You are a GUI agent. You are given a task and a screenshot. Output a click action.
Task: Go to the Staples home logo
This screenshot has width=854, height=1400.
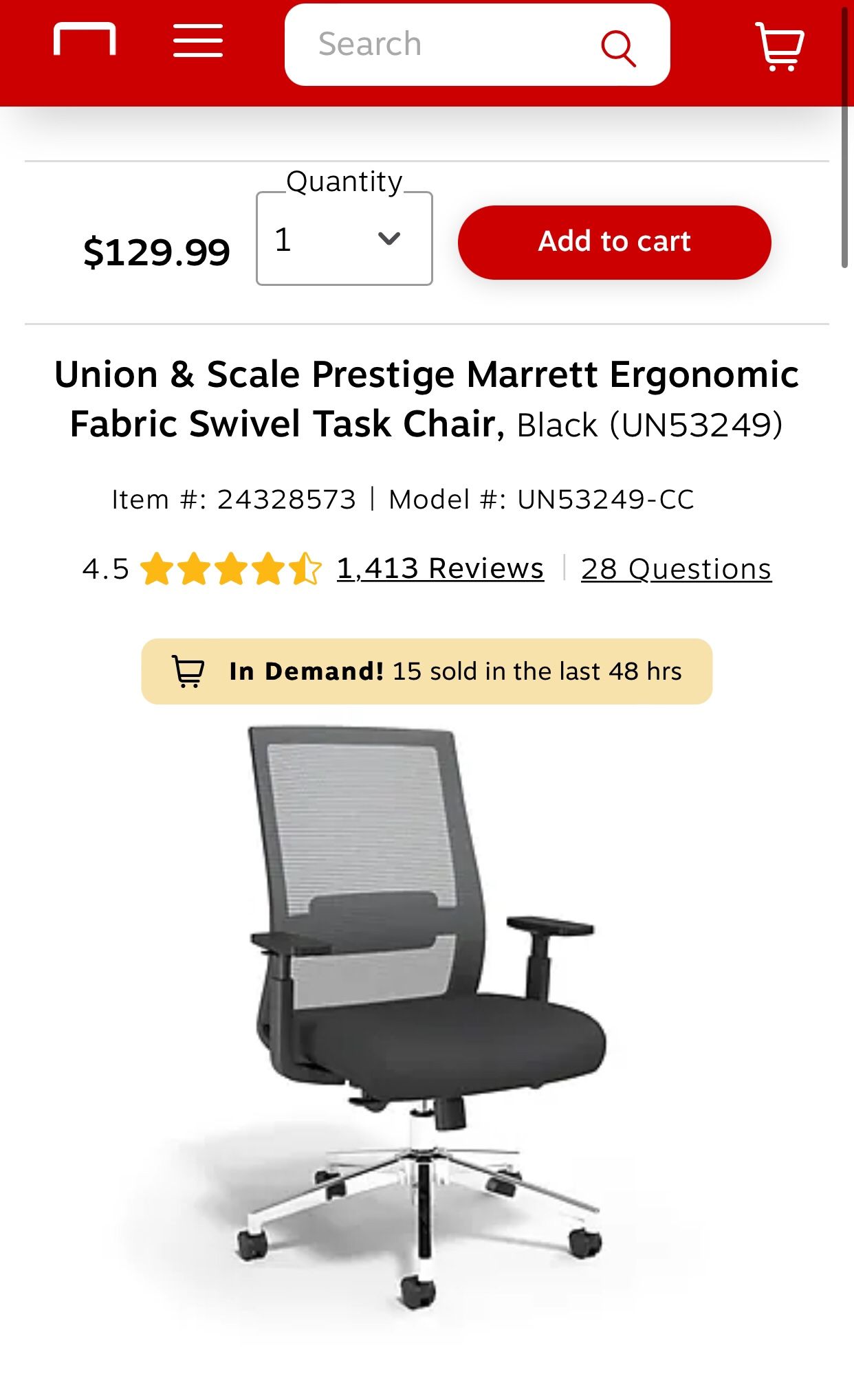pos(84,39)
